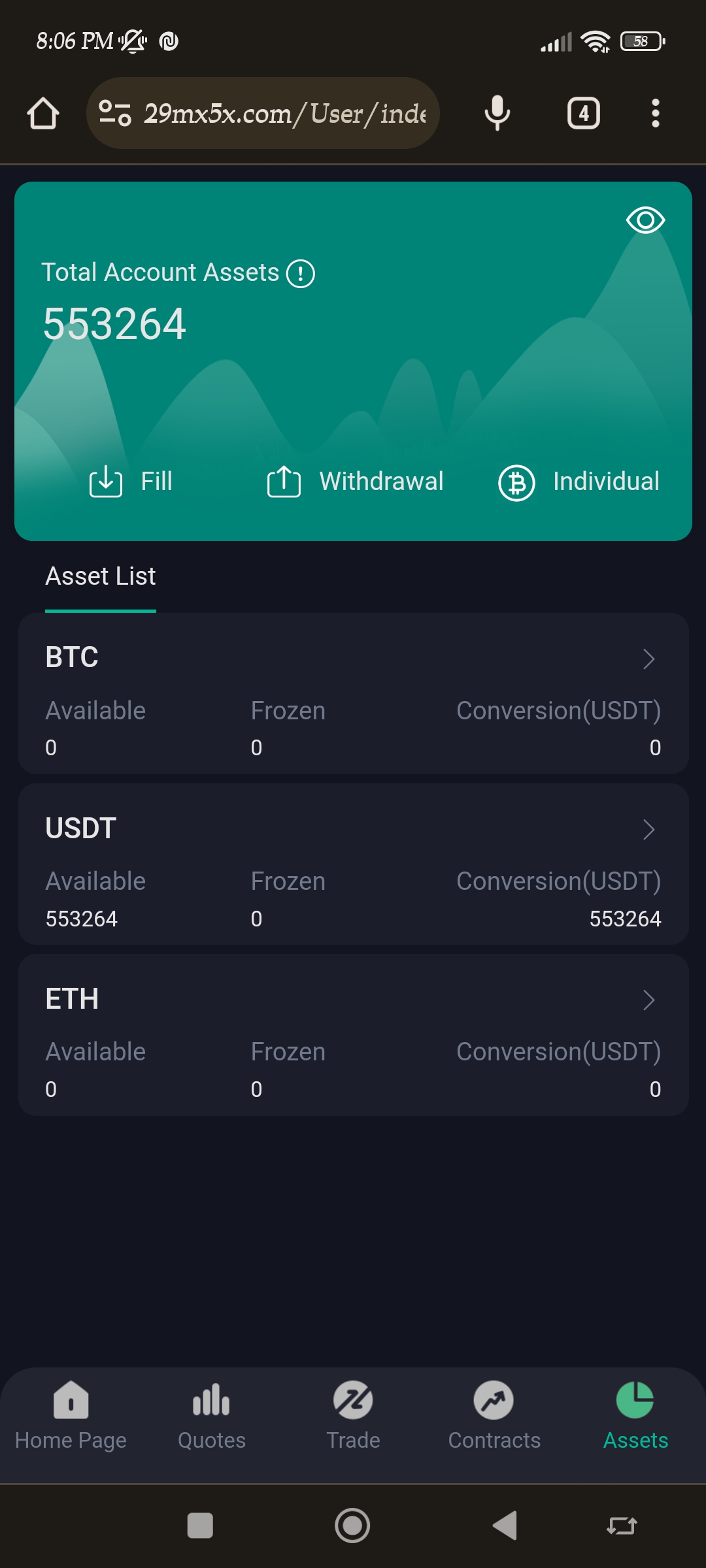This screenshot has width=706, height=1568.
Task: Go to the Trade tab
Action: [353, 1416]
